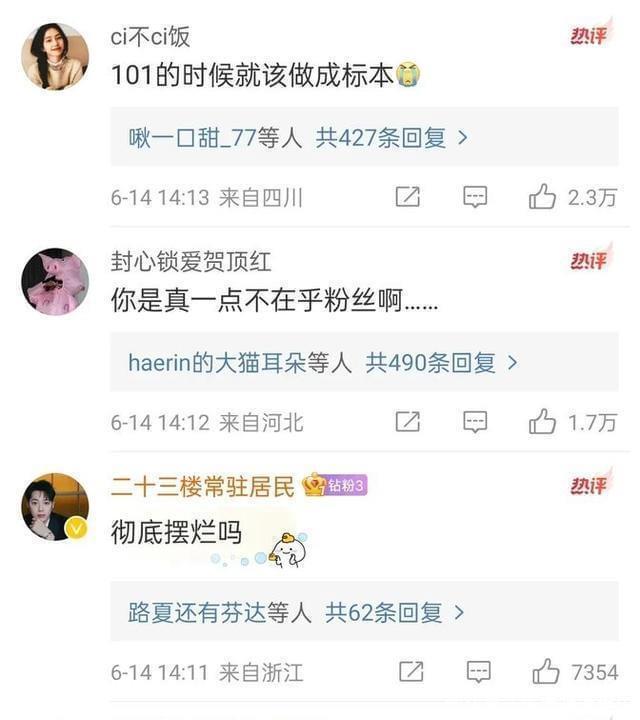Repost ci不ci饭's comment

pyautogui.click(x=407, y=197)
